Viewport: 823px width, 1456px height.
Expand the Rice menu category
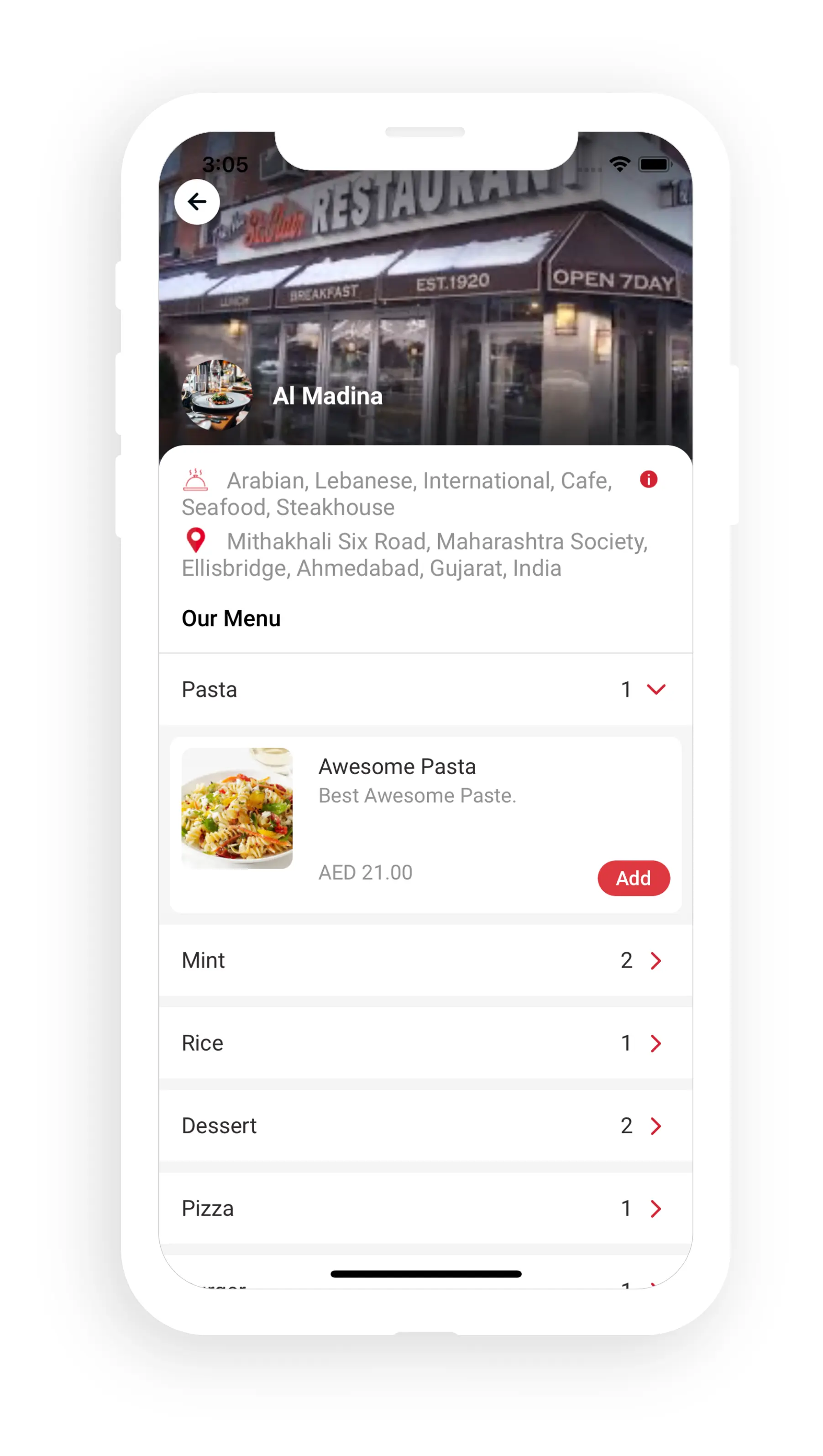(x=655, y=1043)
